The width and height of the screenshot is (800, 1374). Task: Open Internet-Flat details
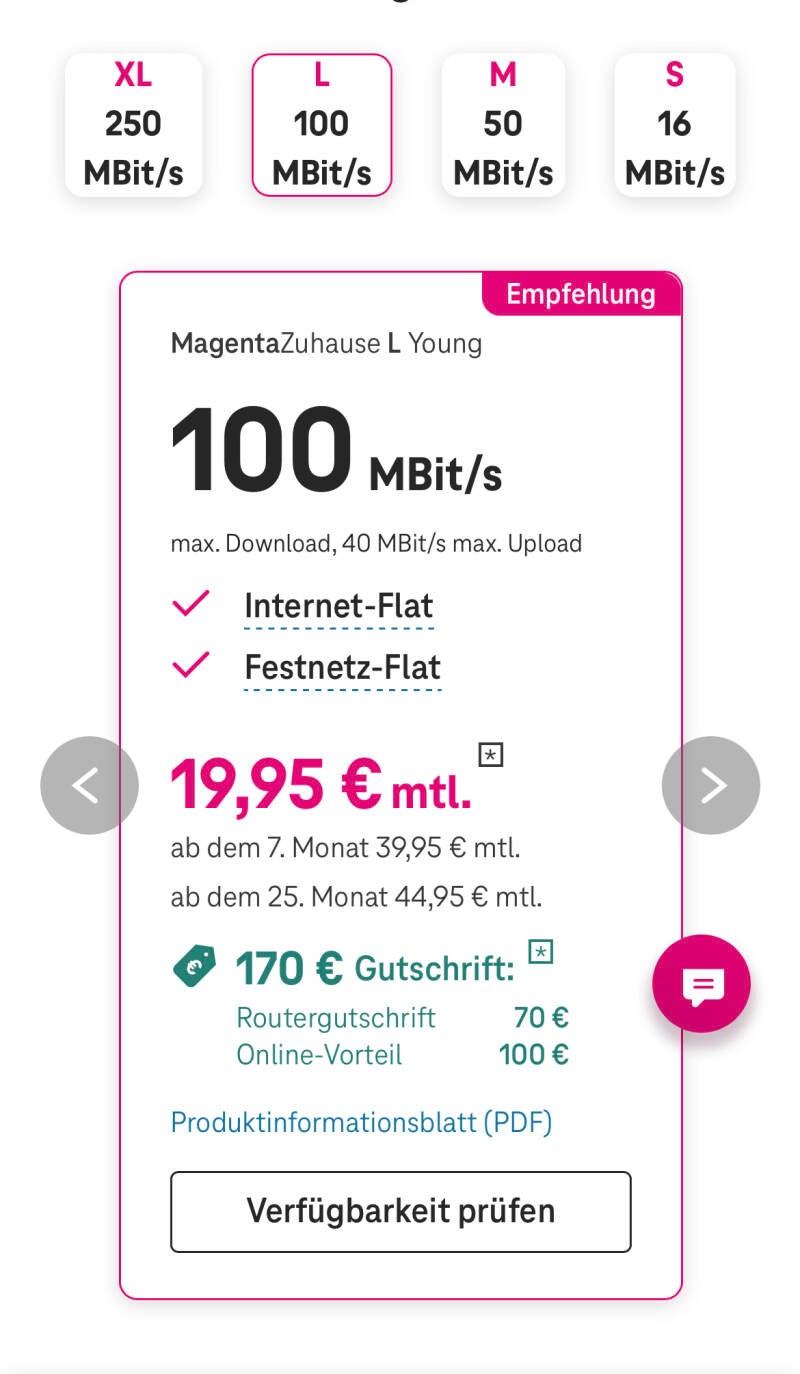pos(338,607)
